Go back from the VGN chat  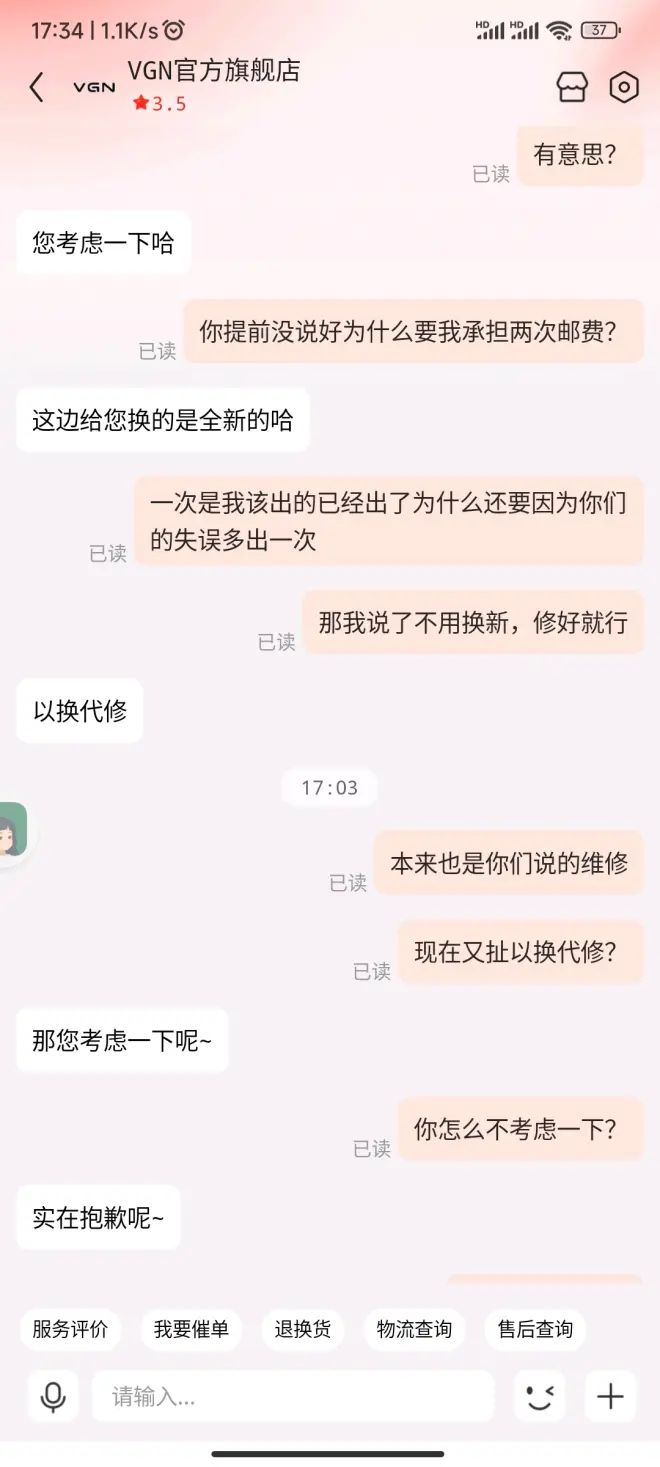(37, 87)
